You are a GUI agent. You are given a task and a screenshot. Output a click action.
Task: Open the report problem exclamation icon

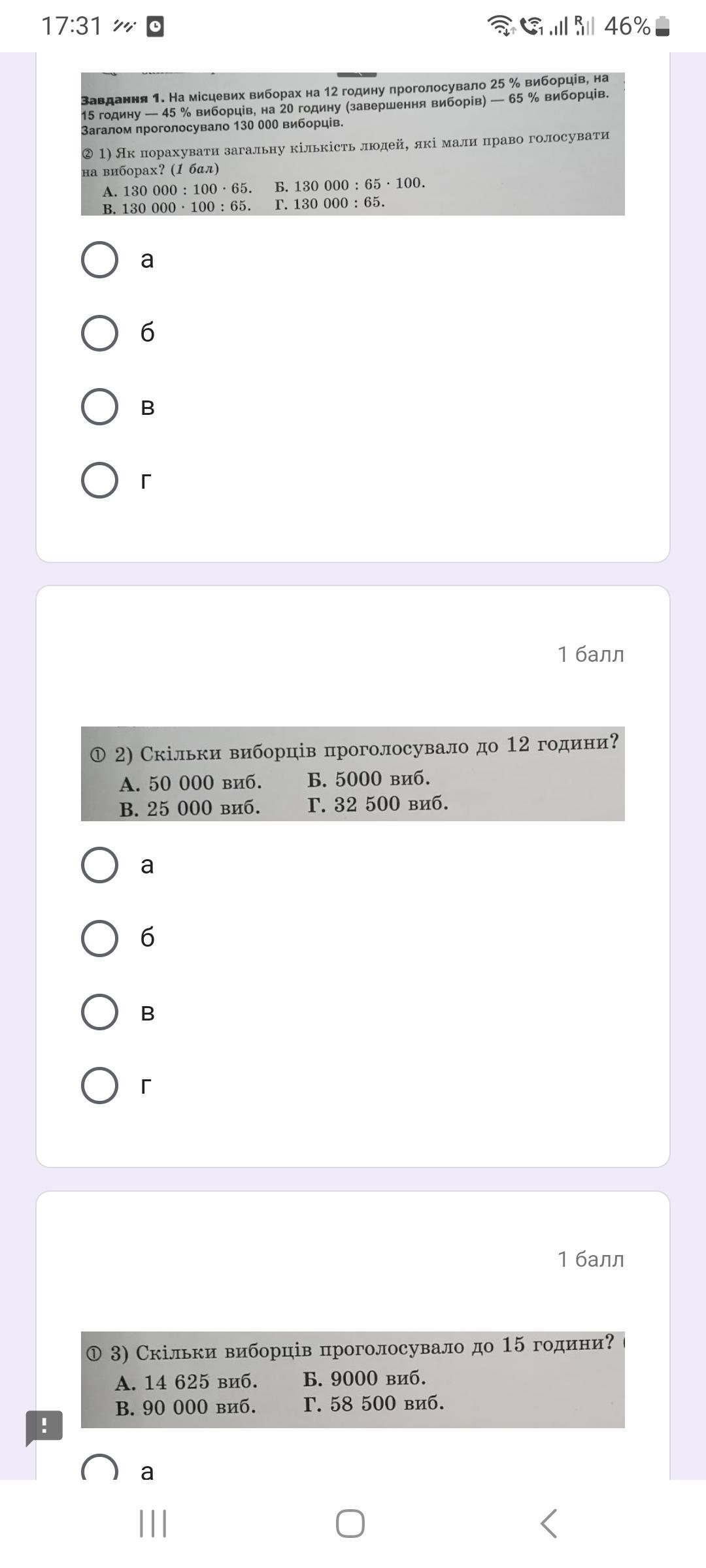point(44,1426)
